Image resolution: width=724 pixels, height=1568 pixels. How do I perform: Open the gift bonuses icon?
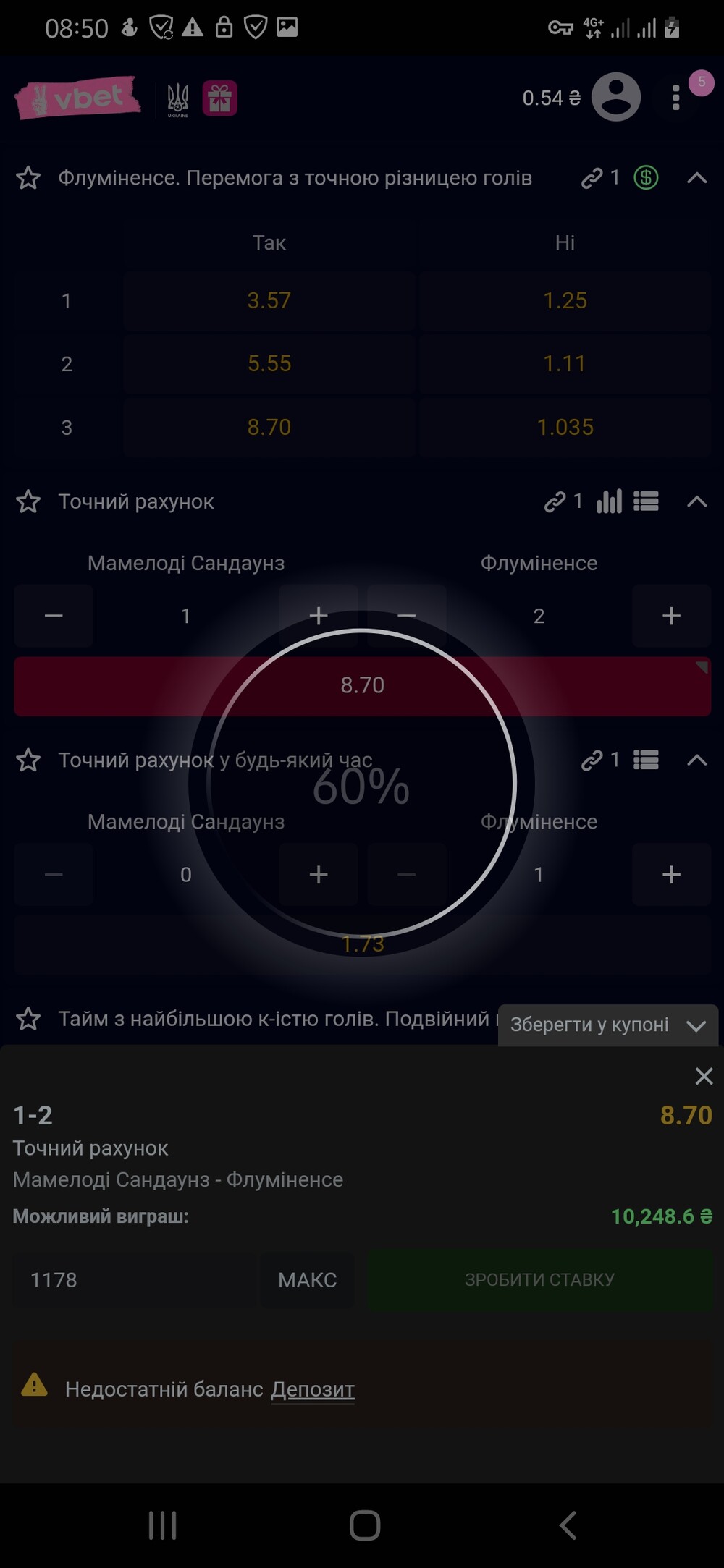click(x=219, y=98)
